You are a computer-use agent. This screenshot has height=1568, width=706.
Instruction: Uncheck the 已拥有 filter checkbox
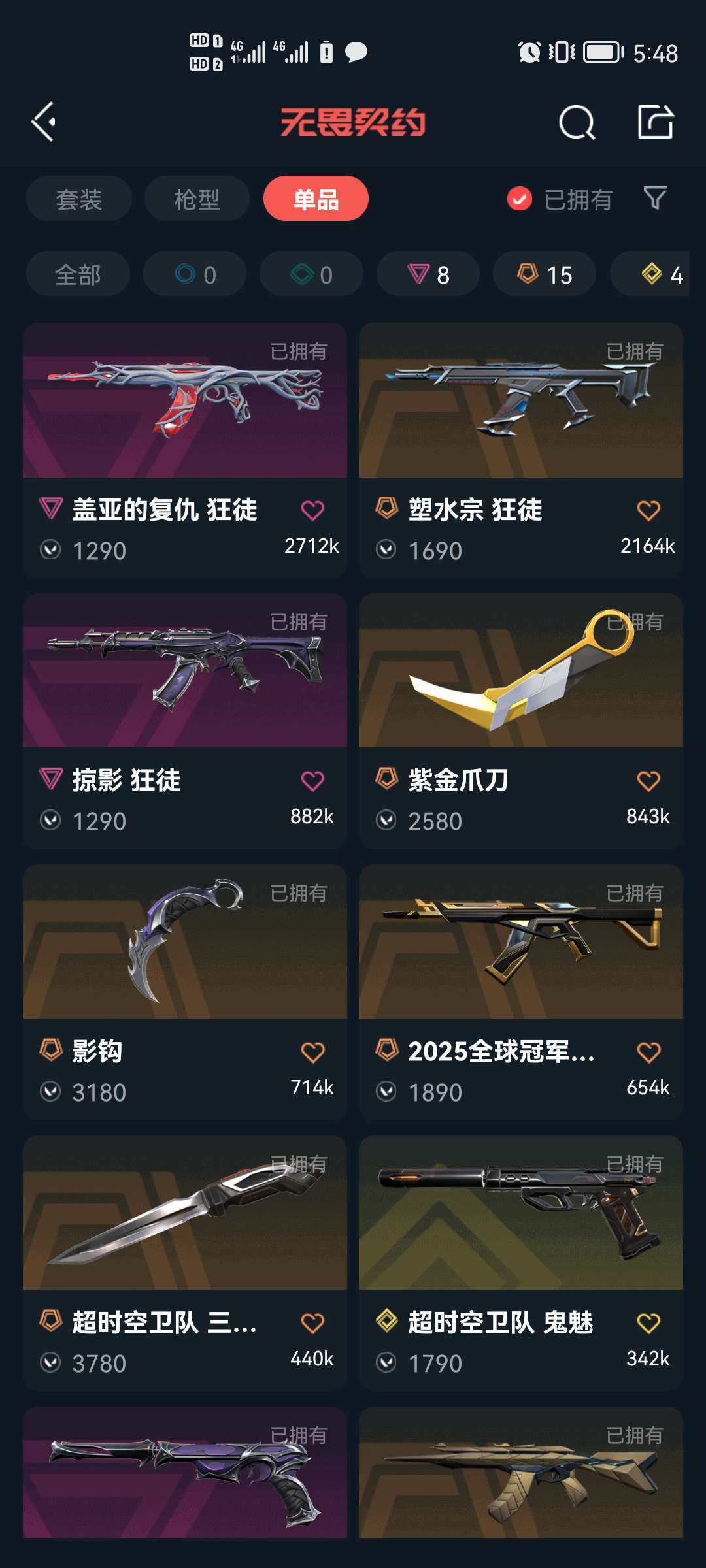click(520, 199)
